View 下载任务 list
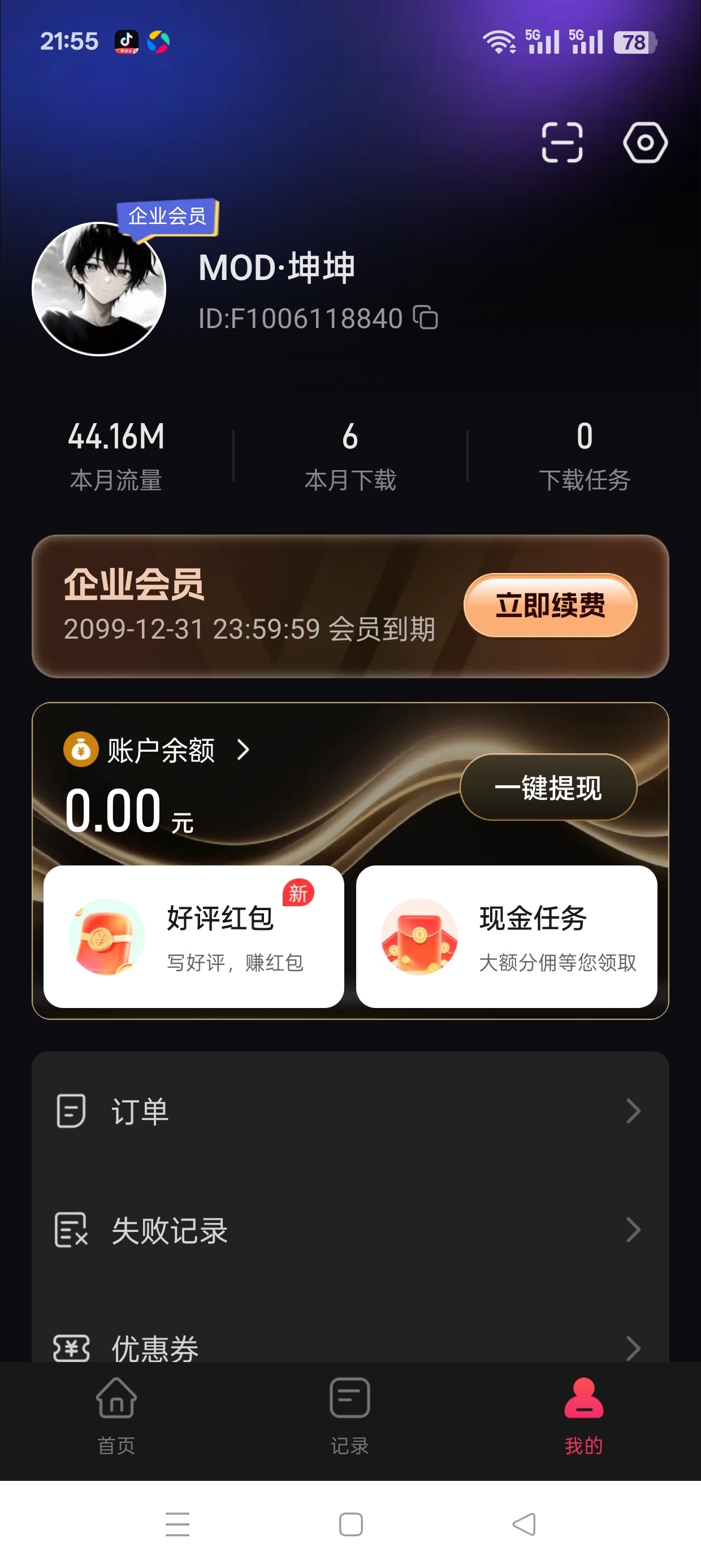The width and height of the screenshot is (701, 1568). pos(584,455)
